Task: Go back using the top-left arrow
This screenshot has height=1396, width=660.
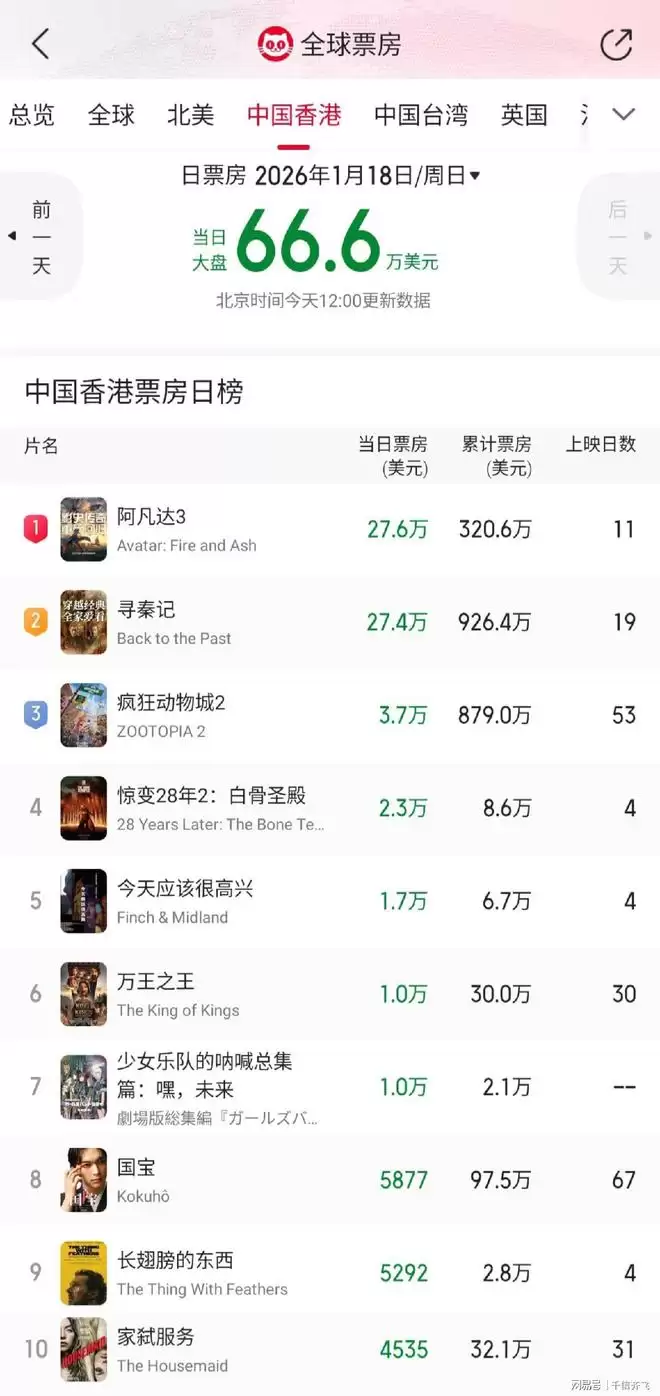Action: 40,44
